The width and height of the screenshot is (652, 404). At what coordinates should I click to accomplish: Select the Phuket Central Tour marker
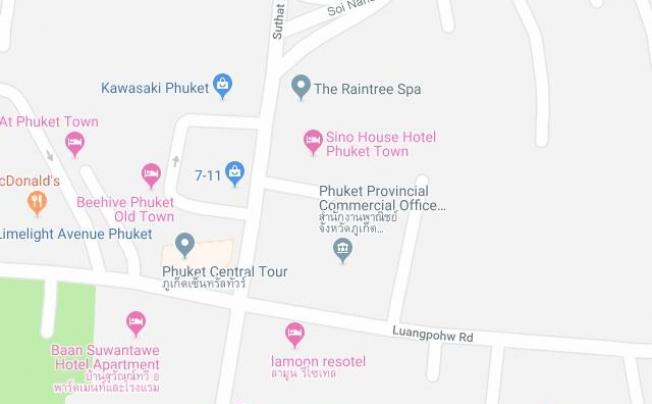coord(184,244)
